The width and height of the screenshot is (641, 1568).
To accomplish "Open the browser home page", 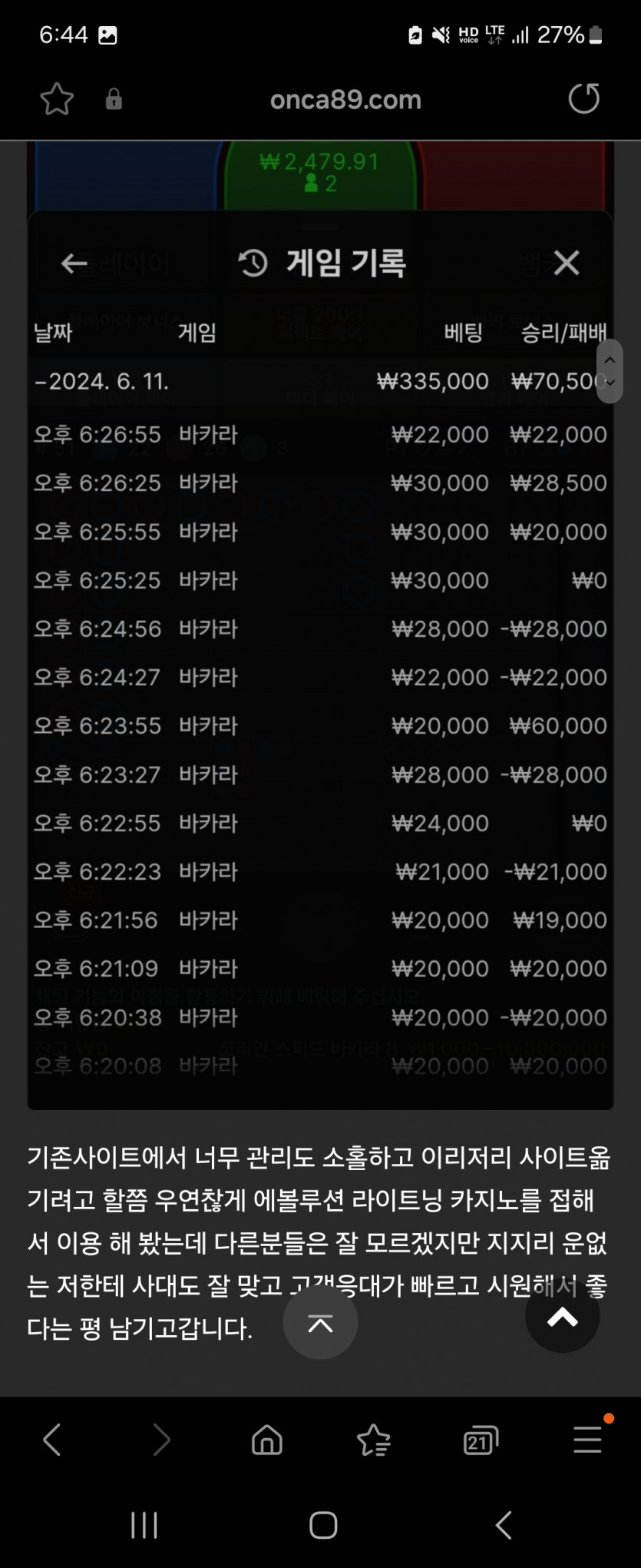I will pos(267,1440).
